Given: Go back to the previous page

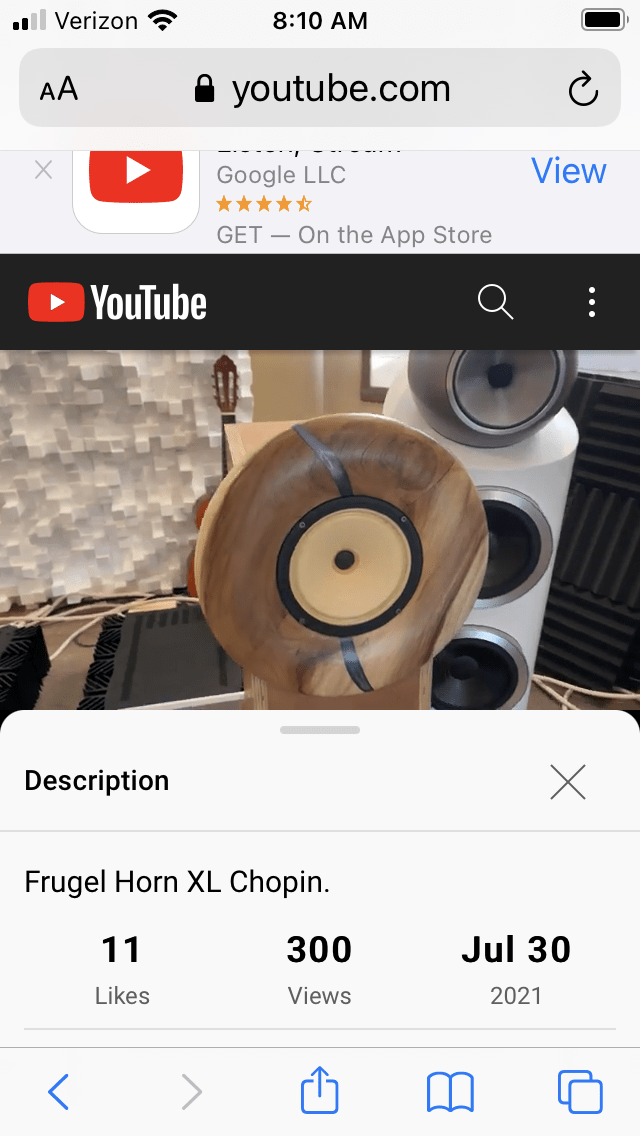Looking at the screenshot, I should [58, 1091].
